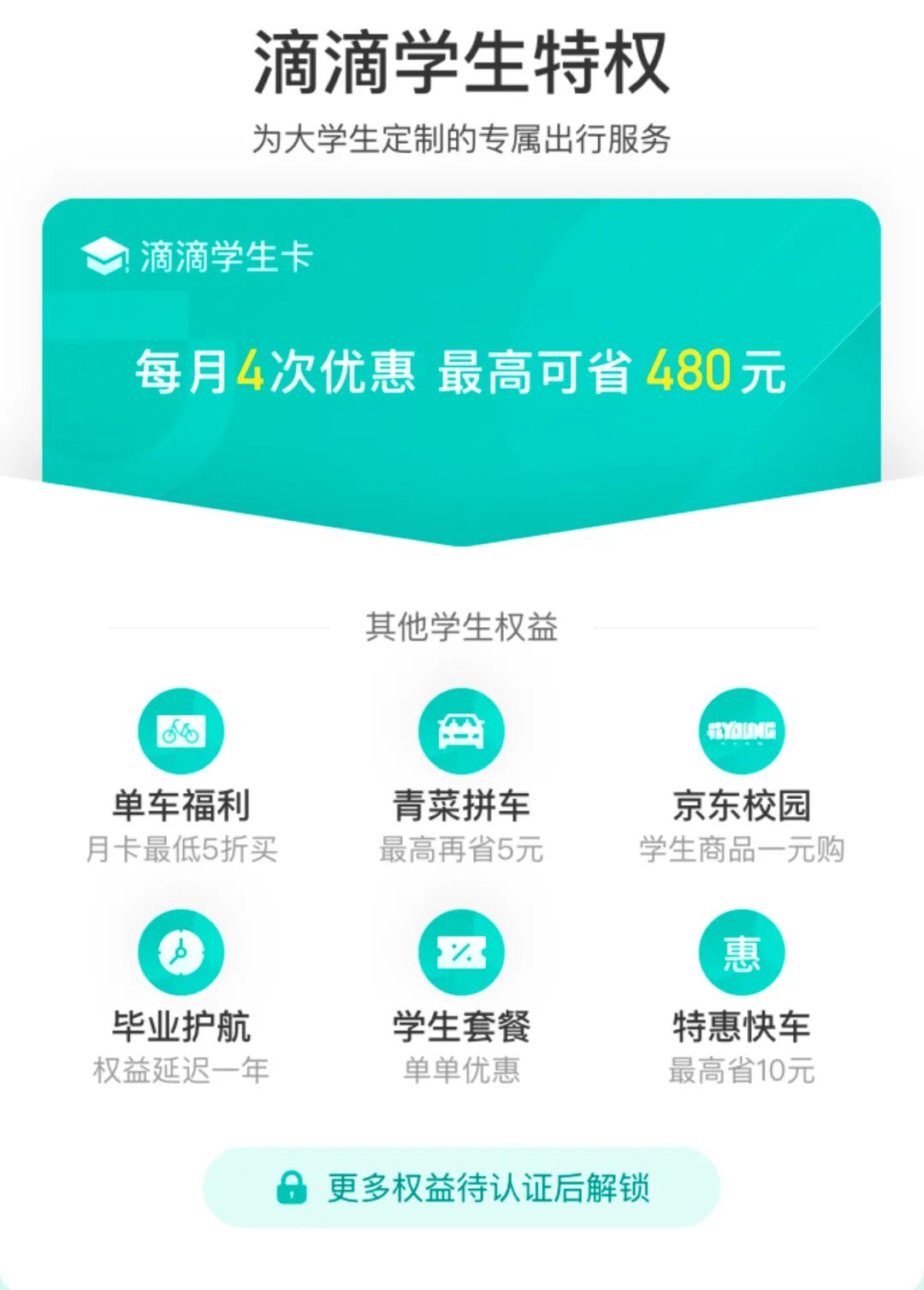Tap the 更多权益待认证后解锁 button
Image resolution: width=924 pixels, height=1290 pixels.
(462, 1186)
